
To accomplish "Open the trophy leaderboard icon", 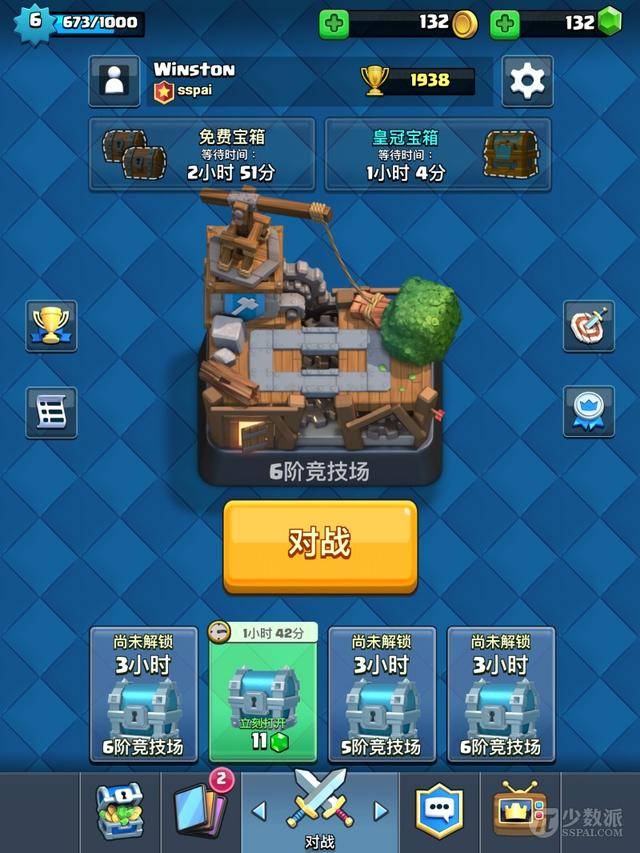I will [50, 326].
